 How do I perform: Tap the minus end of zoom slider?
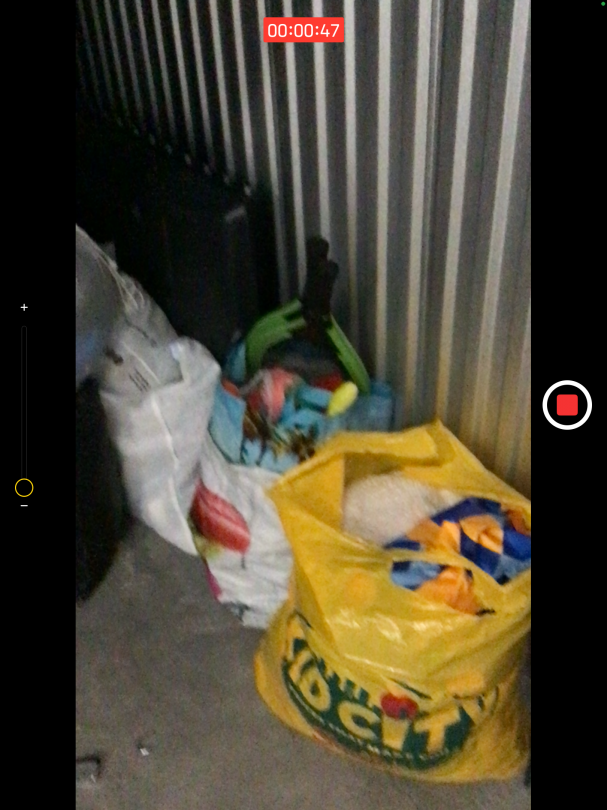(x=24, y=506)
